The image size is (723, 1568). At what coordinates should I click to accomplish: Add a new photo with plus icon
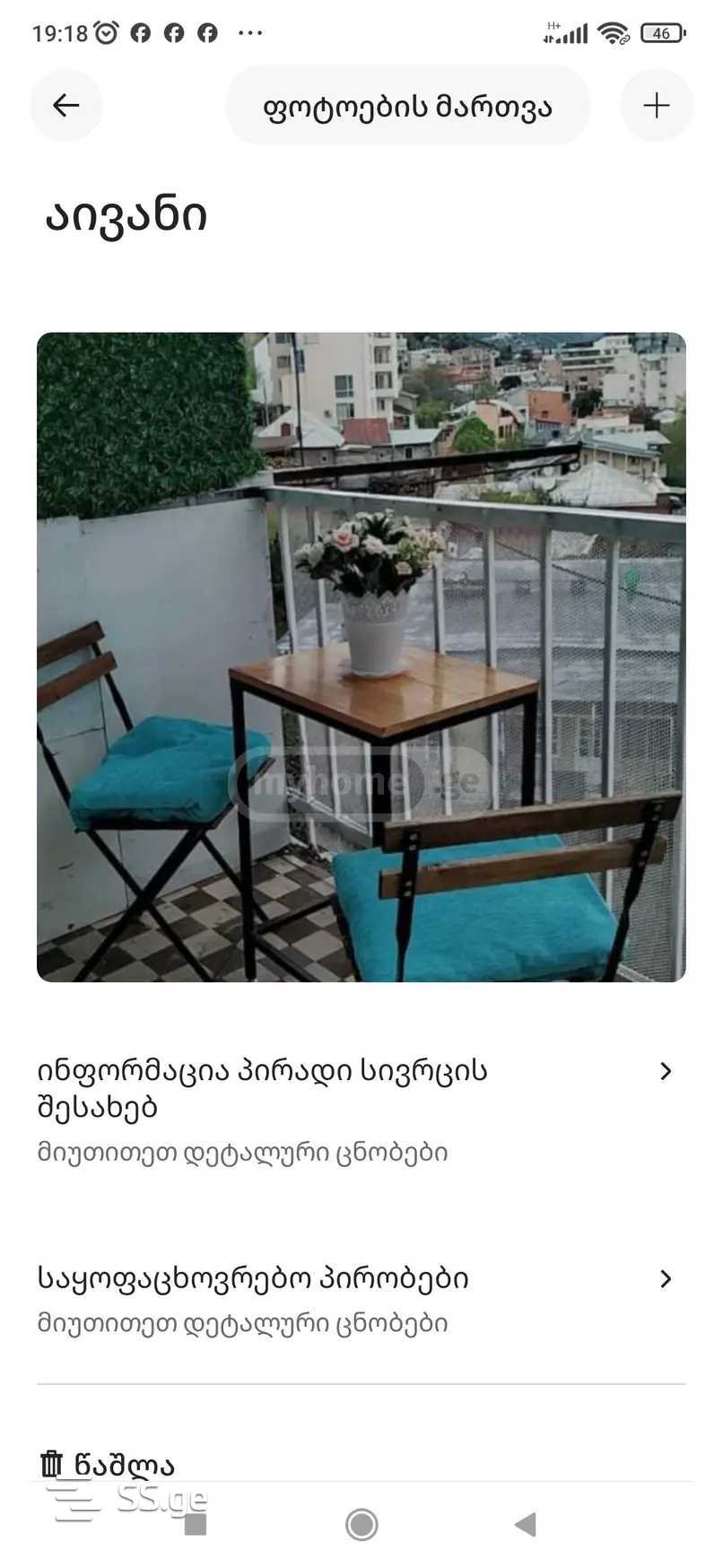[x=656, y=106]
